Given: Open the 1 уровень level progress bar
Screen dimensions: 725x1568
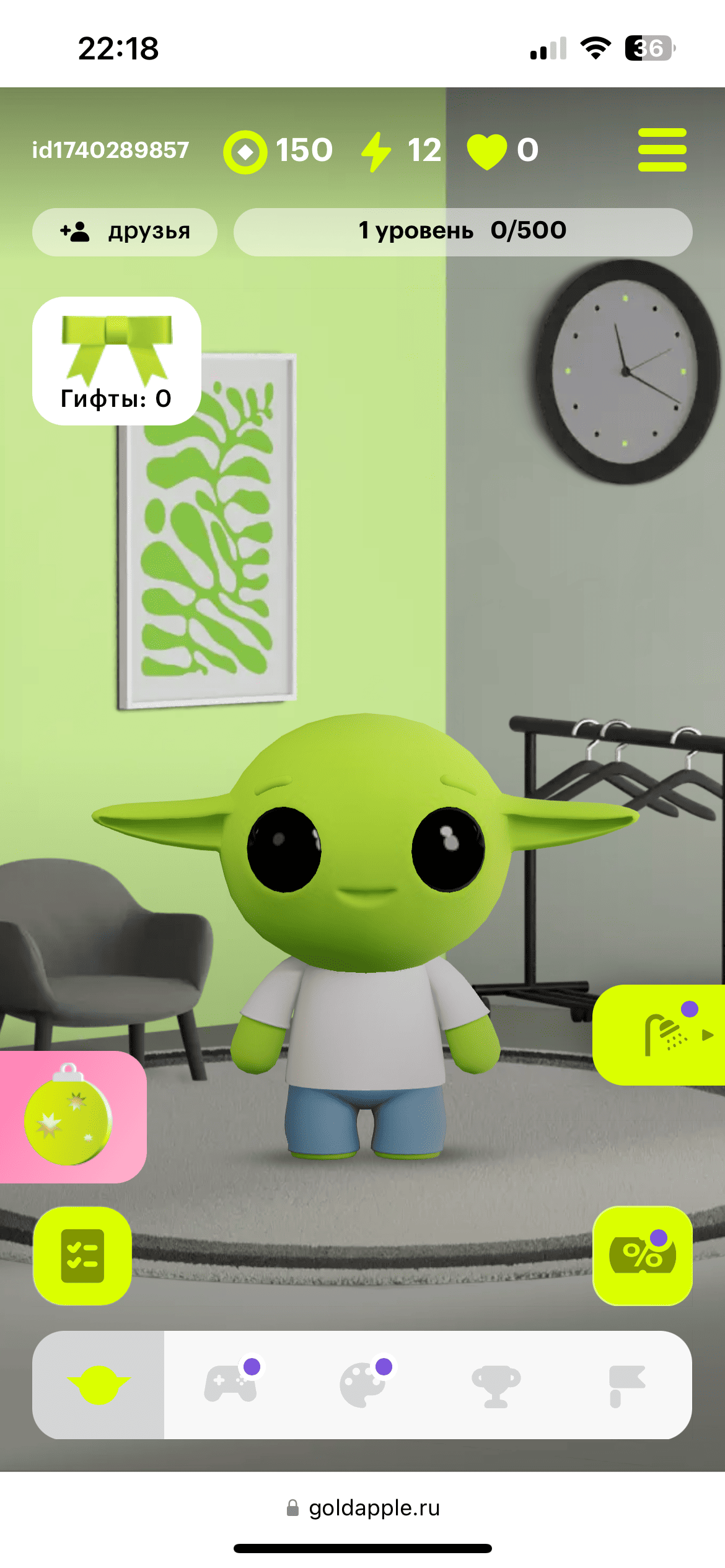Looking at the screenshot, I should pyautogui.click(x=462, y=232).
